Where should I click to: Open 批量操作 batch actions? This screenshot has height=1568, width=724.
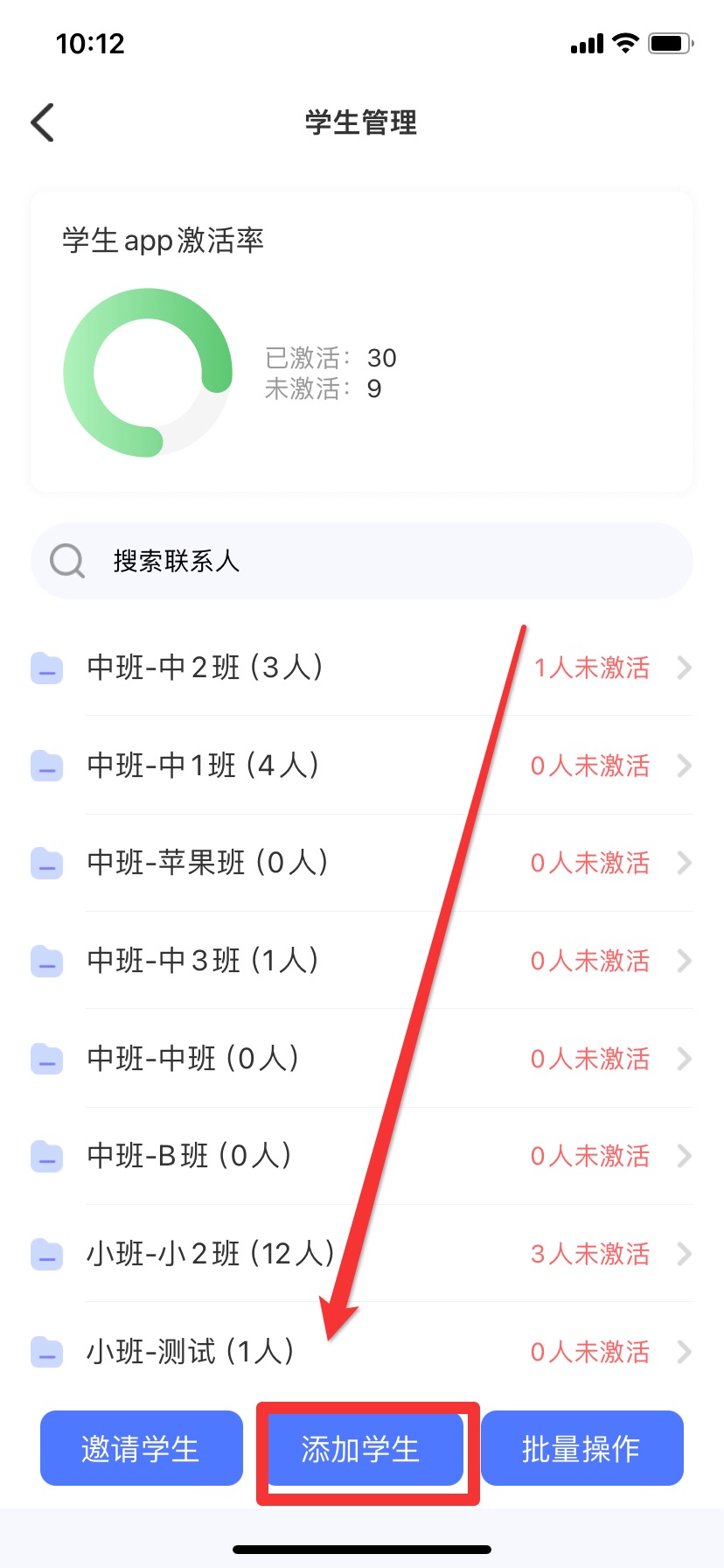coord(581,1449)
